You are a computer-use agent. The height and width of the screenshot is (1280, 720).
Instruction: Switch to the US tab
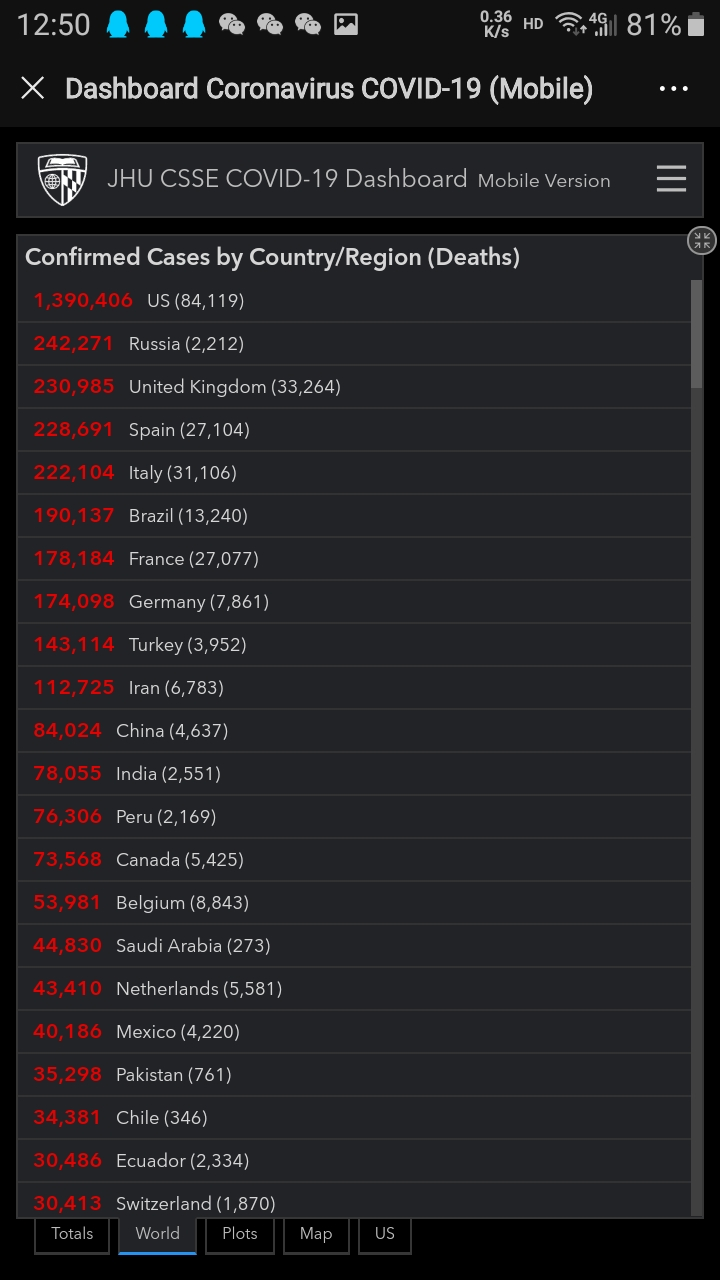(x=385, y=1233)
